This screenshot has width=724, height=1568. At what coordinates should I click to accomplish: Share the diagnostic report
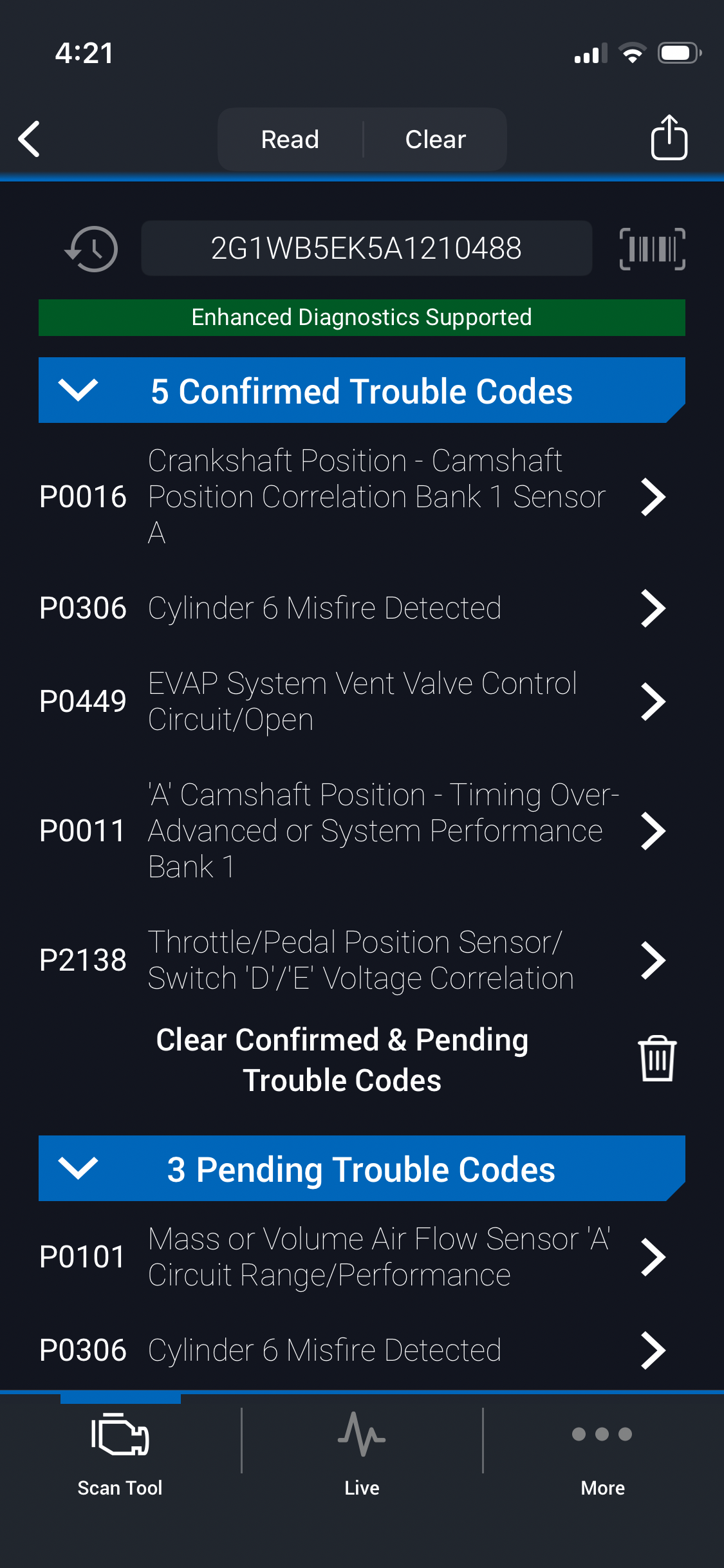point(669,137)
